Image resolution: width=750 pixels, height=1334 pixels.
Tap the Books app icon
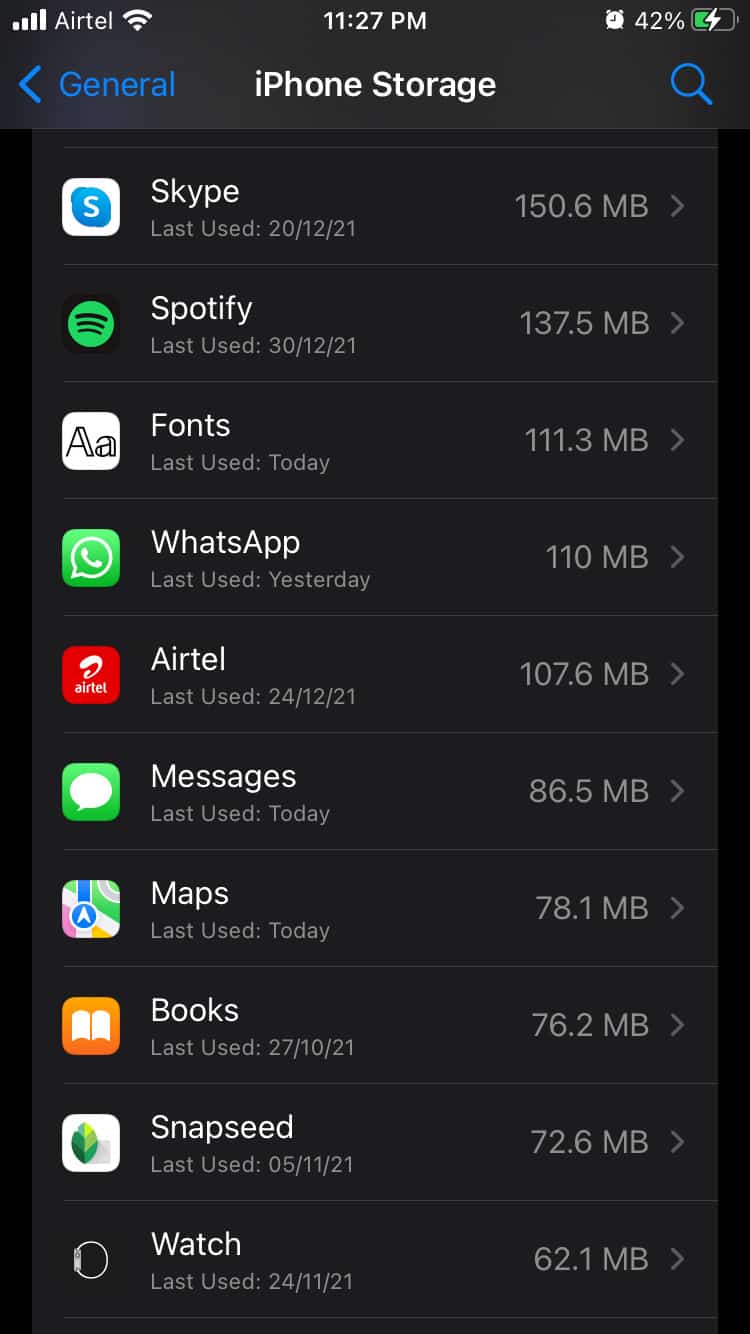(91, 1026)
